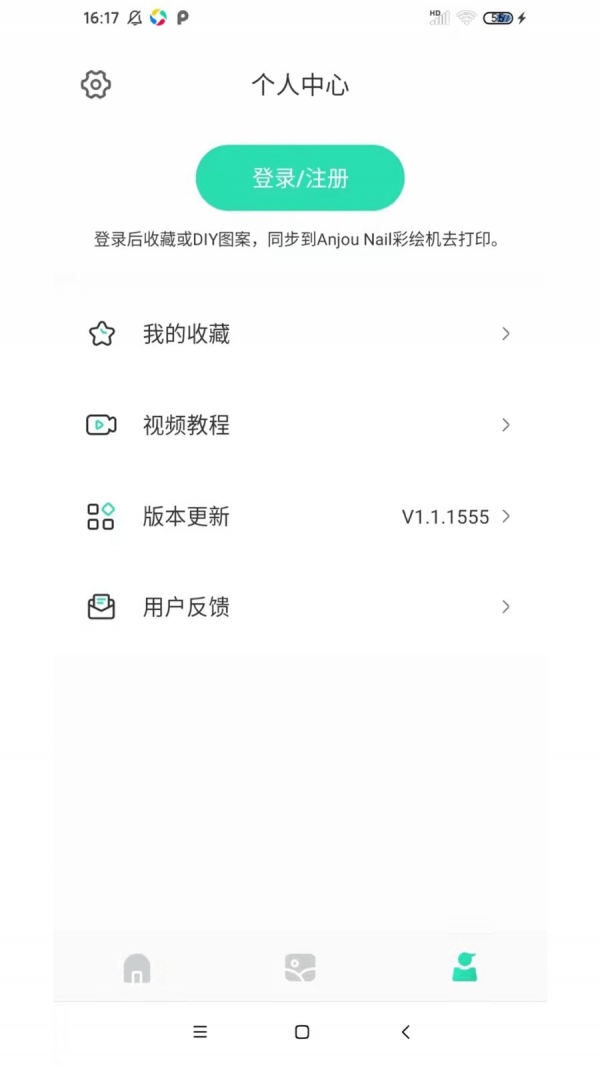Open the settings gear icon
Screen dimensions: 600x1067
pos(96,85)
